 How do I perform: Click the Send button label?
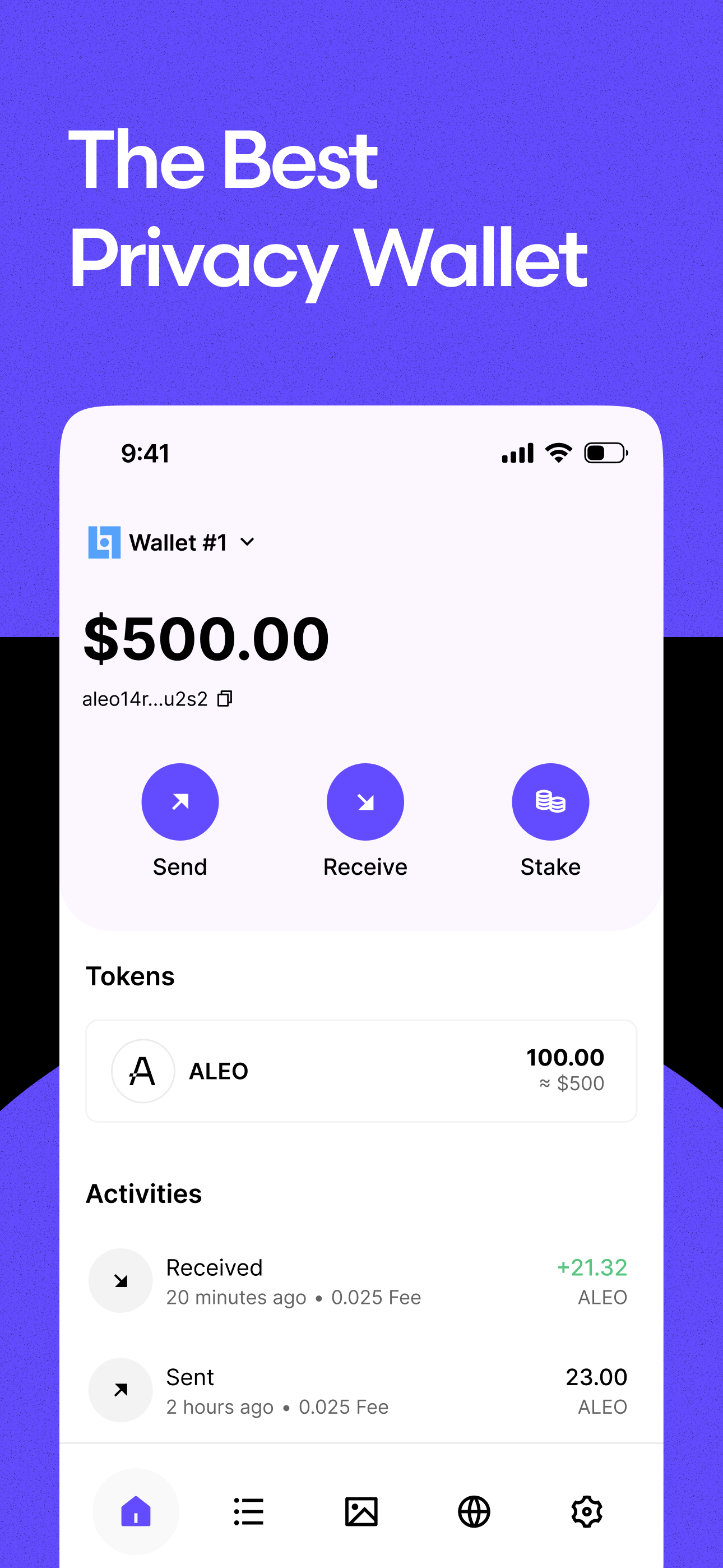[x=180, y=867]
